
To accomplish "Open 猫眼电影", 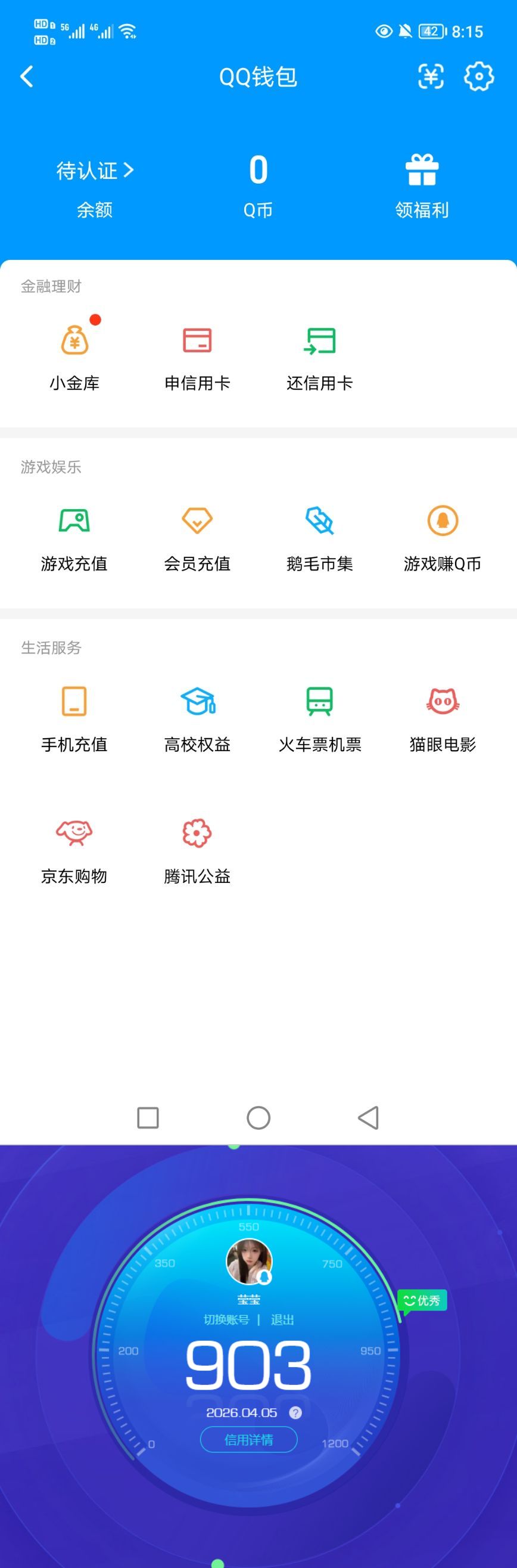I will pyautogui.click(x=442, y=718).
